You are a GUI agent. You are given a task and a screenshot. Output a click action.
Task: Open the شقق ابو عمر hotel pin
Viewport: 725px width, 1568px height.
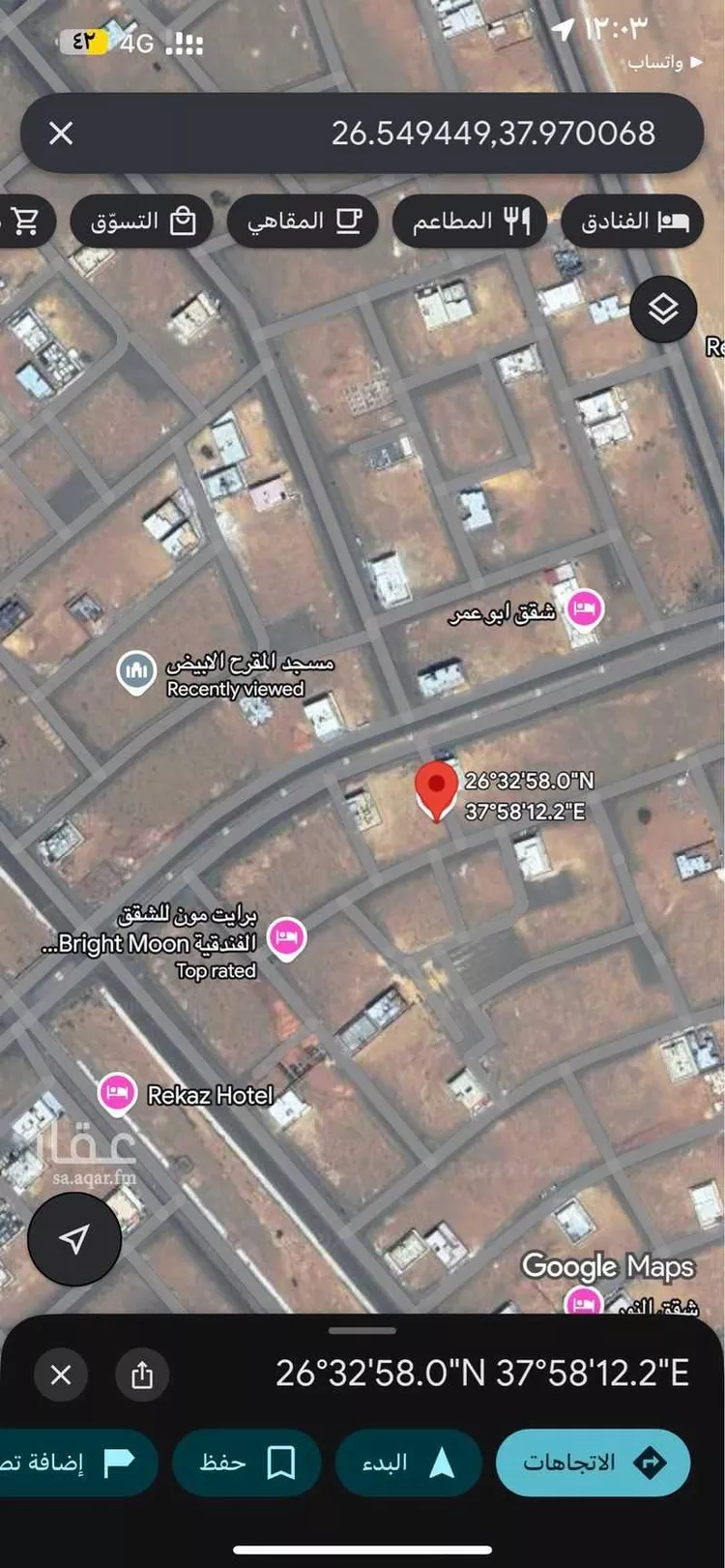click(584, 609)
